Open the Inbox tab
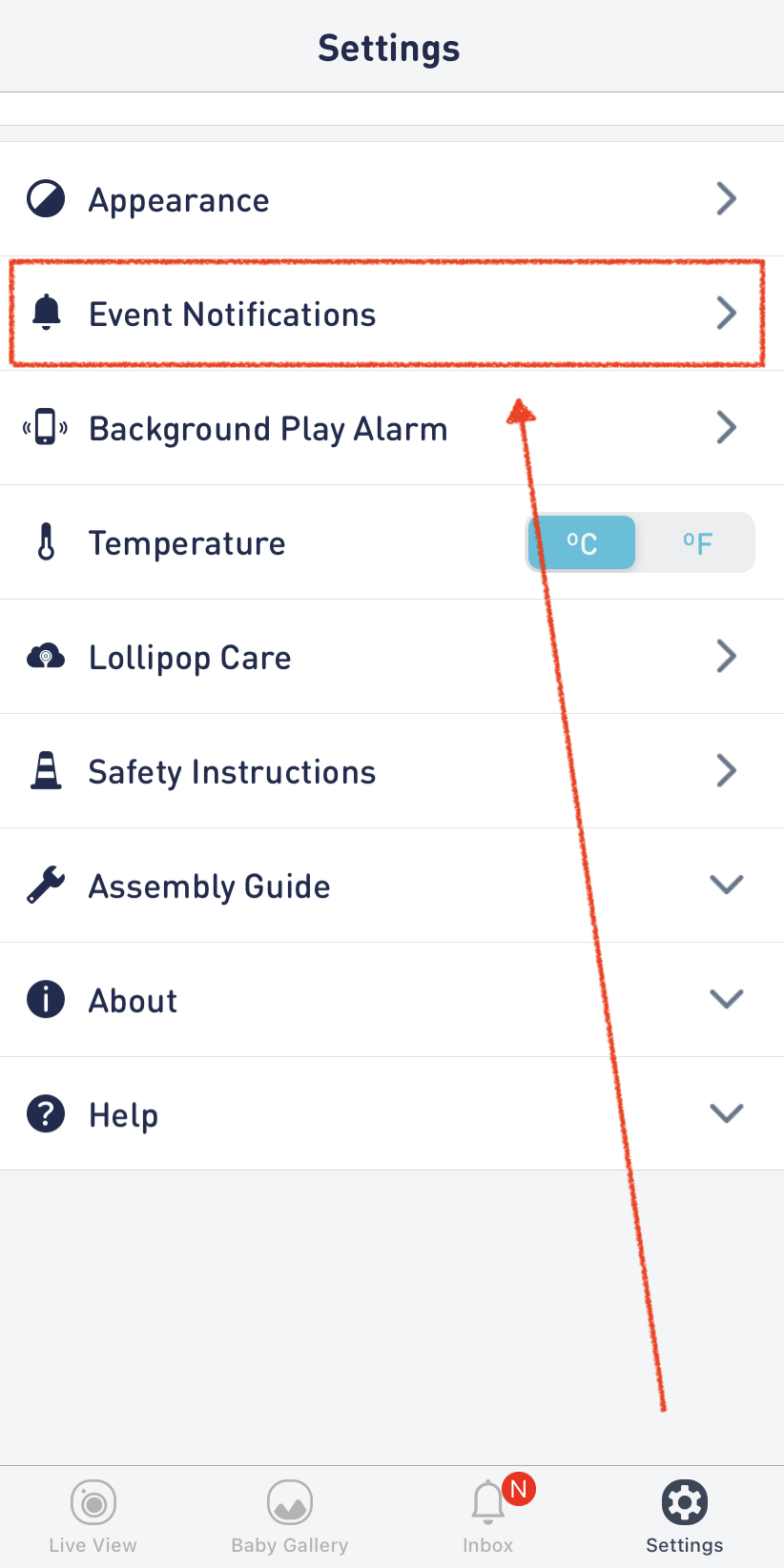784x1568 pixels. (488, 1517)
